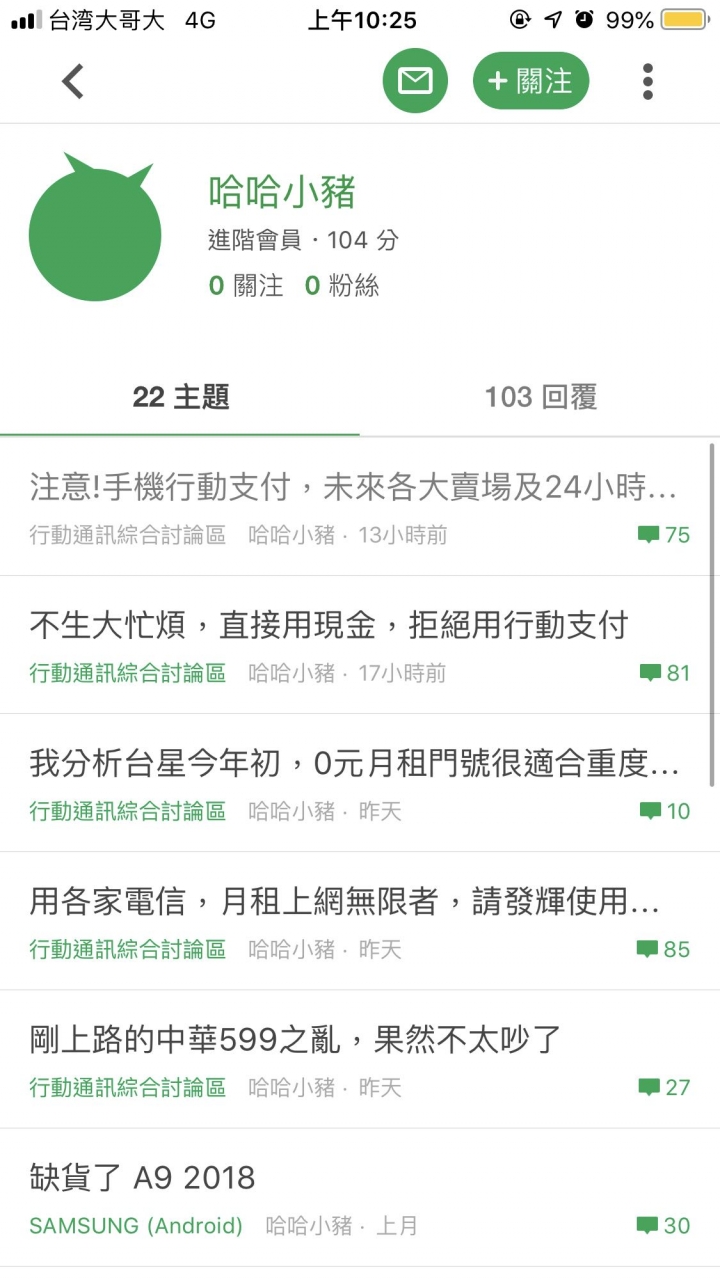The width and height of the screenshot is (720, 1280).
Task: Open the topic 用各家電信，月租上網無限者
Action: [344, 903]
